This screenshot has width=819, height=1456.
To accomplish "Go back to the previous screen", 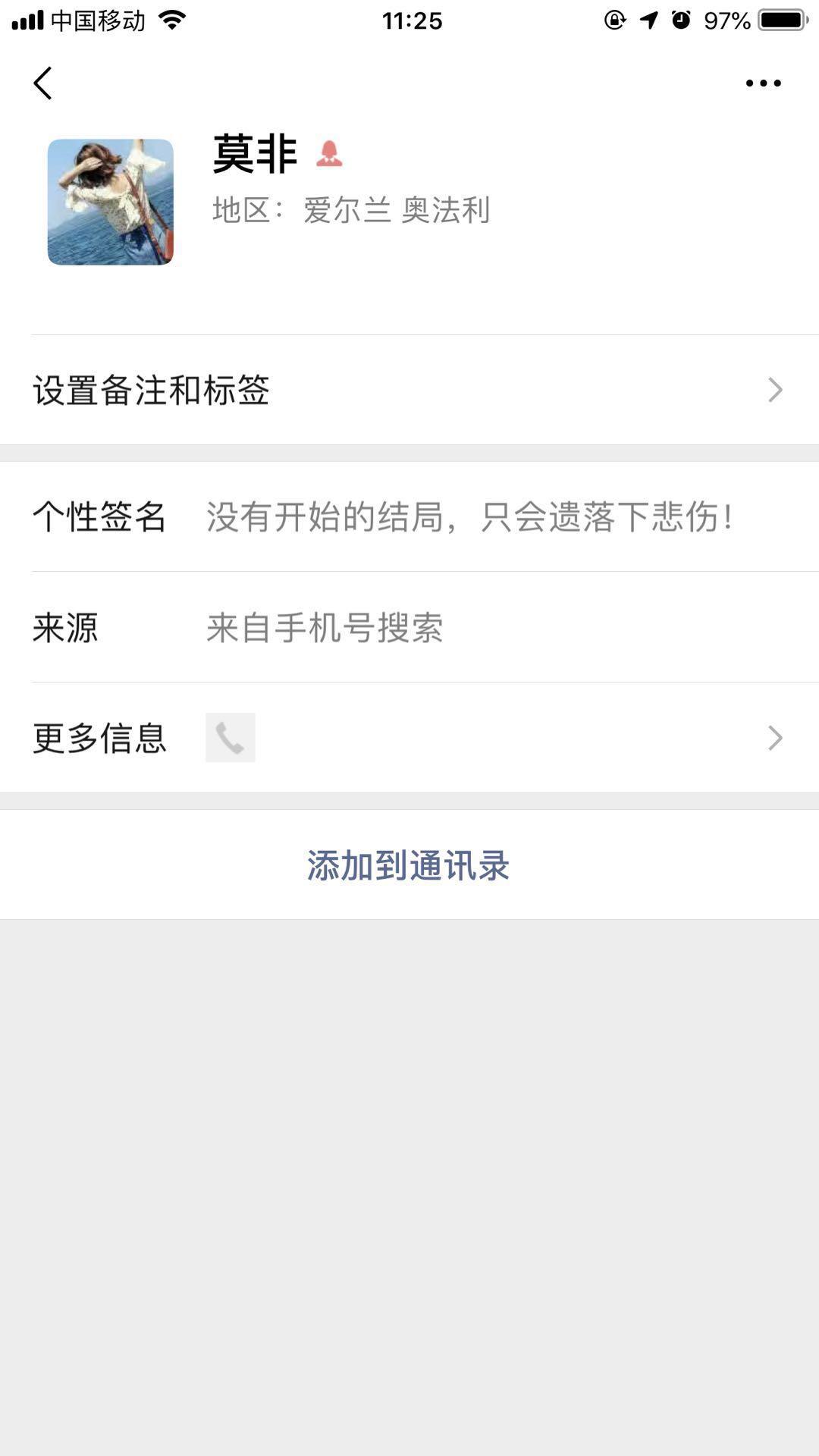I will coord(43,83).
